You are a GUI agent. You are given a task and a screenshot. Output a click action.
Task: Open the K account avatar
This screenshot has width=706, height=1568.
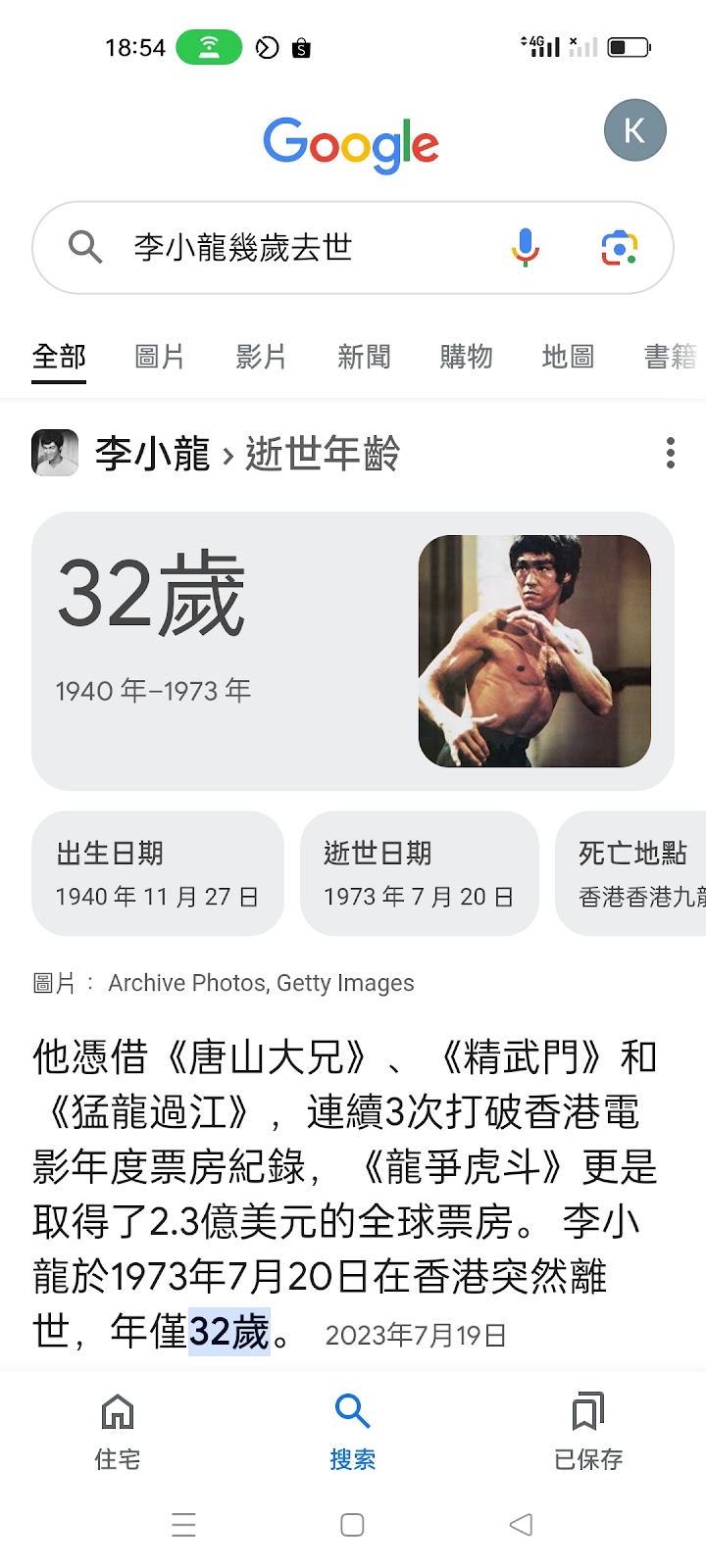(634, 130)
